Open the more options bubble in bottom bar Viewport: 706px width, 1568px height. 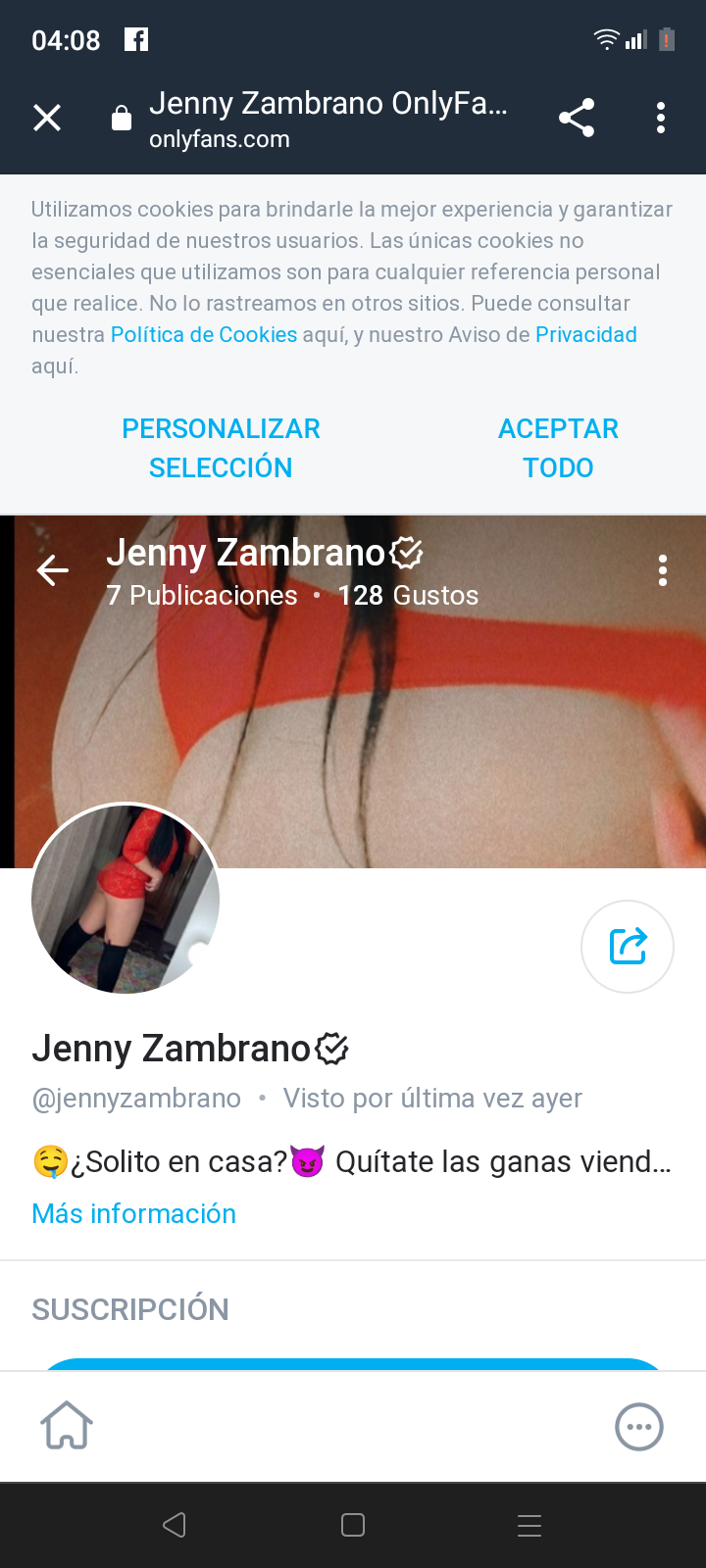click(639, 1427)
